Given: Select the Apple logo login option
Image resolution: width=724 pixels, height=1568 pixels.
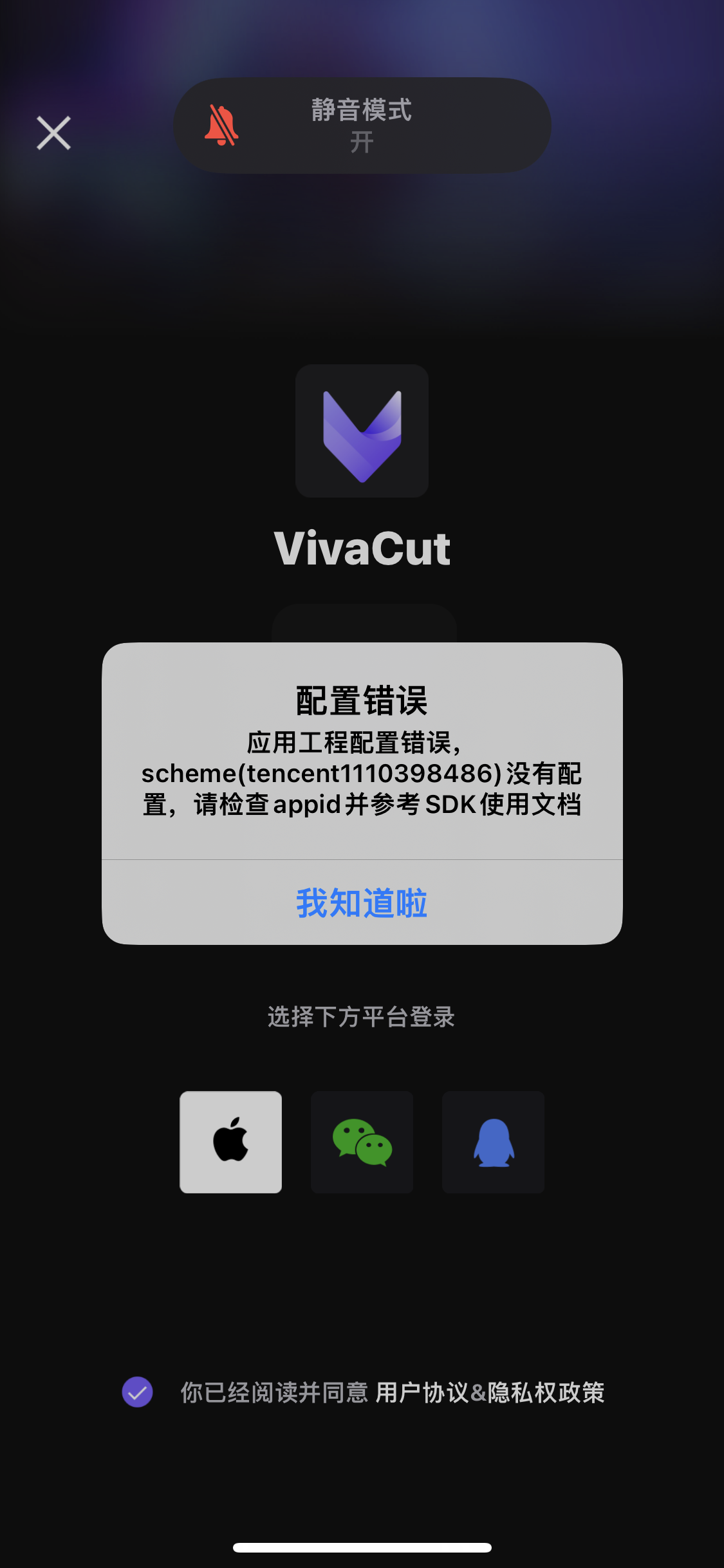Looking at the screenshot, I should (x=231, y=1143).
